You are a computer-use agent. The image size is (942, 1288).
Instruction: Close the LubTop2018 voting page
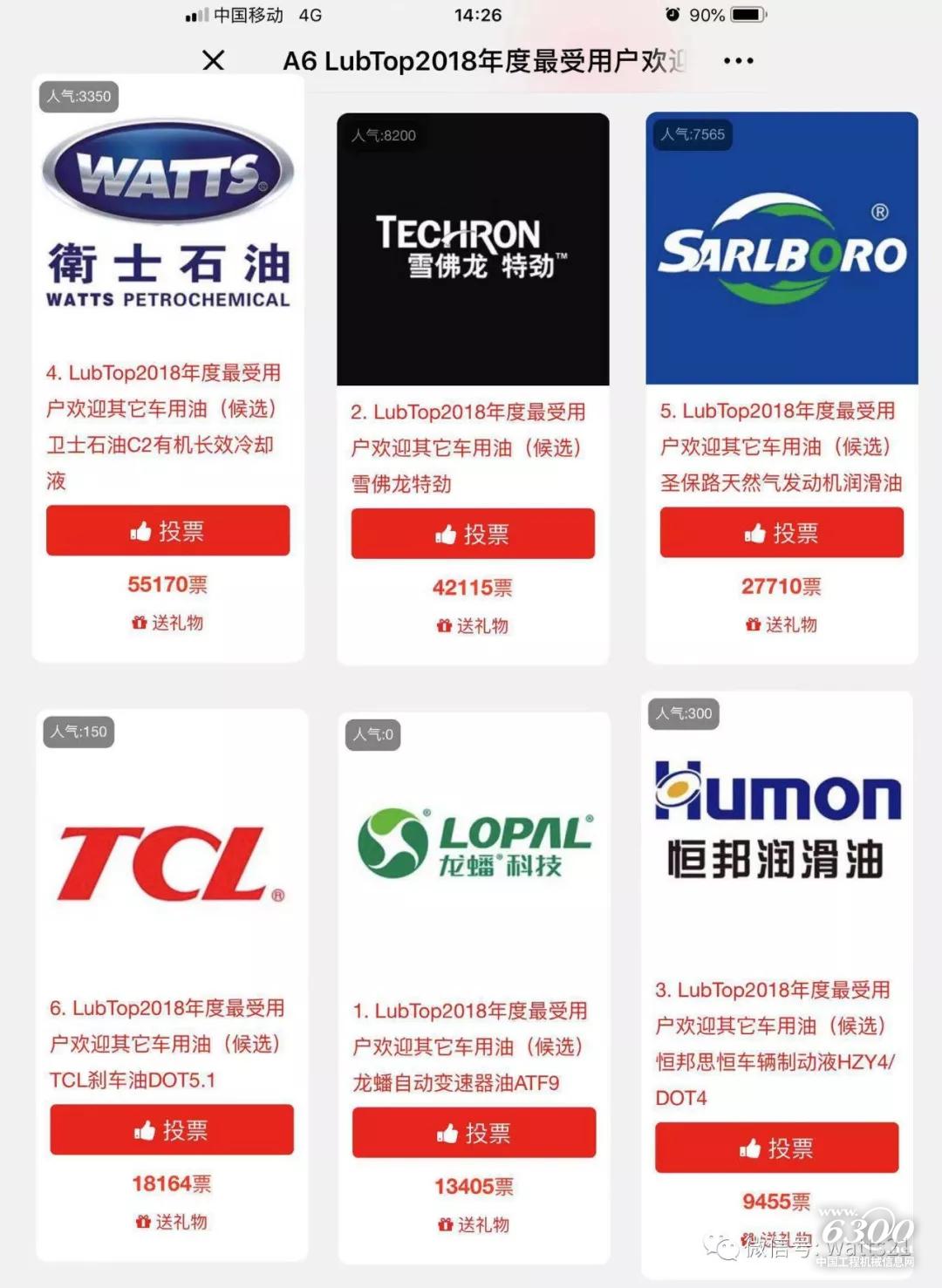point(214,60)
